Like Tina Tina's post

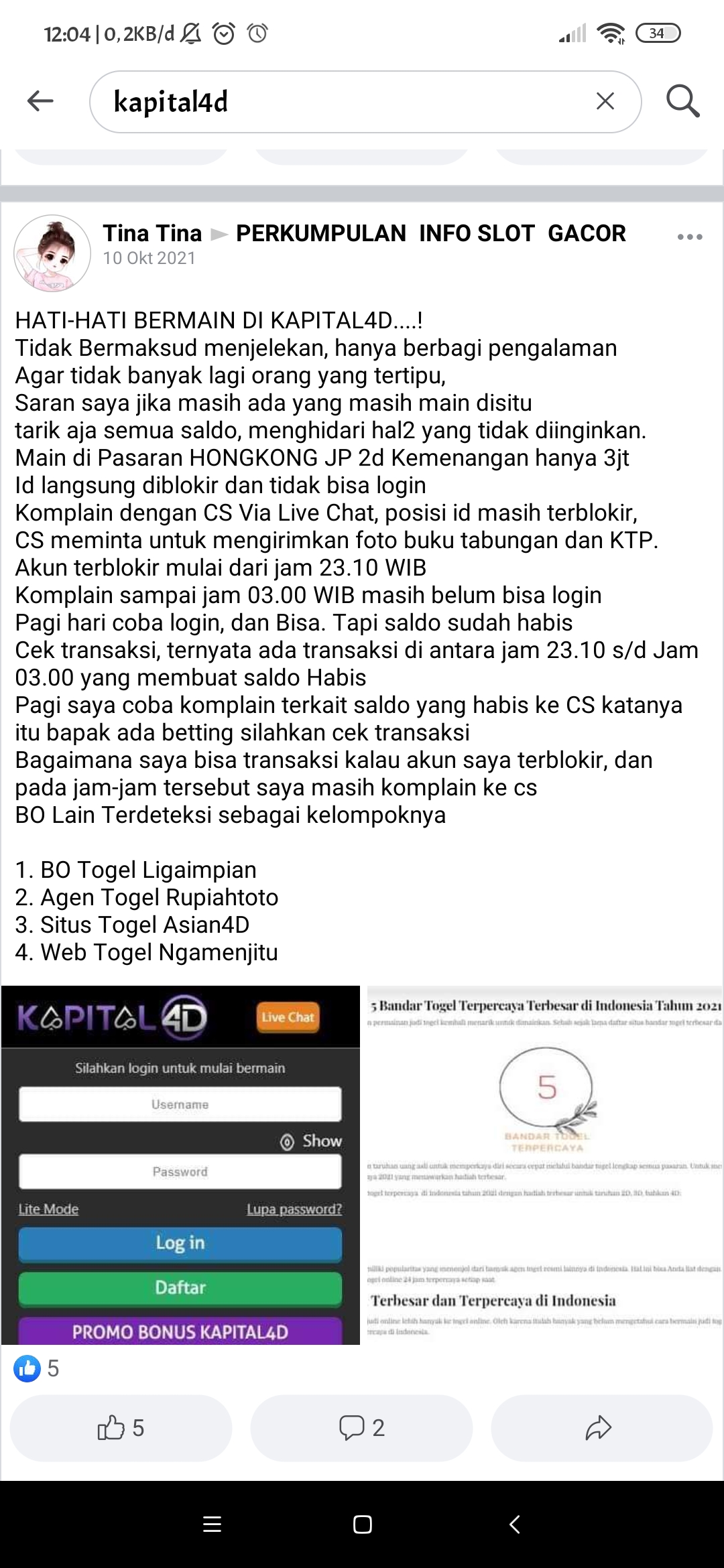pos(121,1428)
